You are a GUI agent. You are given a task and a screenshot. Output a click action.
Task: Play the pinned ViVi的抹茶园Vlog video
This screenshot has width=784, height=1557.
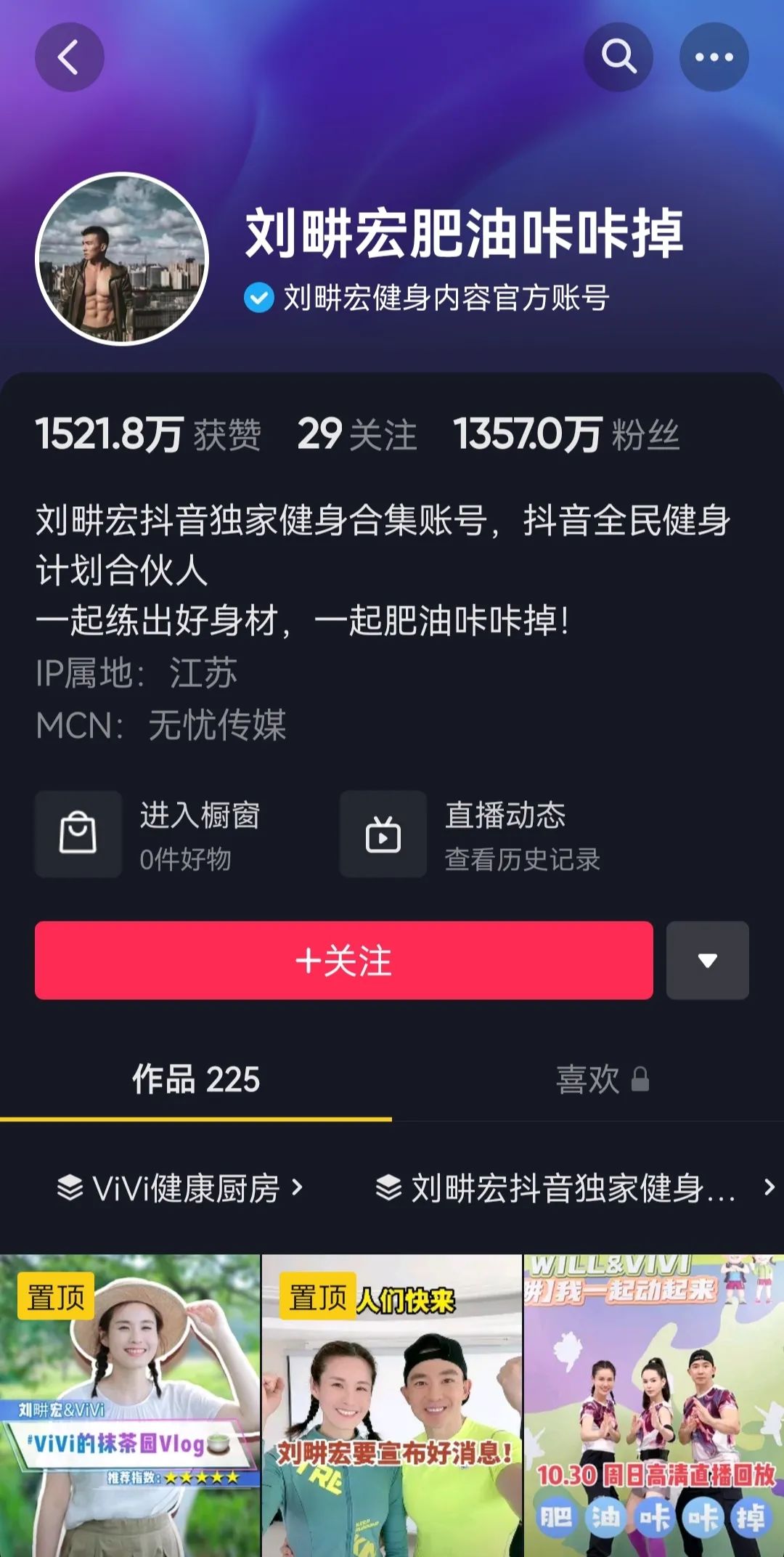point(130,1405)
